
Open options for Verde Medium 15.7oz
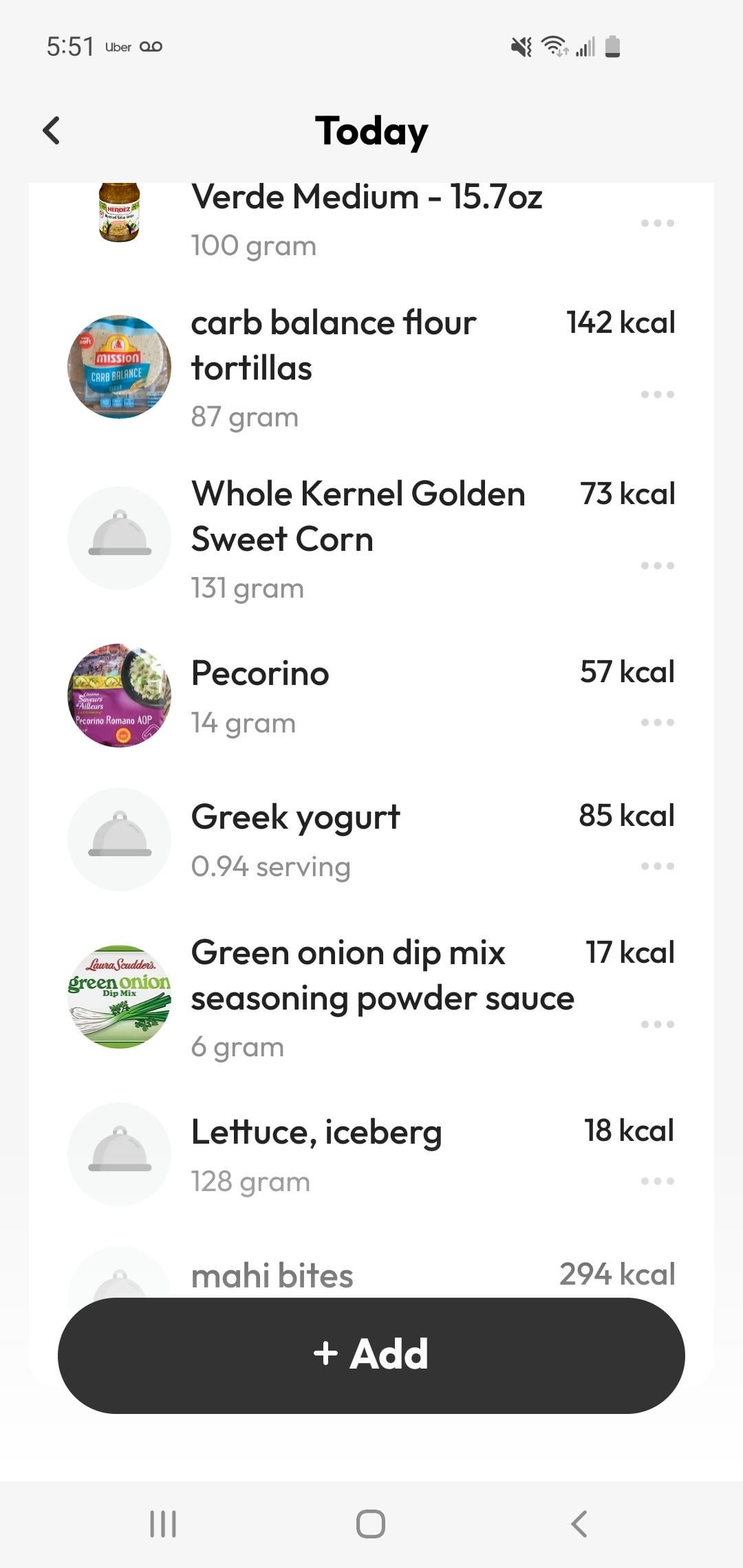coord(658,223)
